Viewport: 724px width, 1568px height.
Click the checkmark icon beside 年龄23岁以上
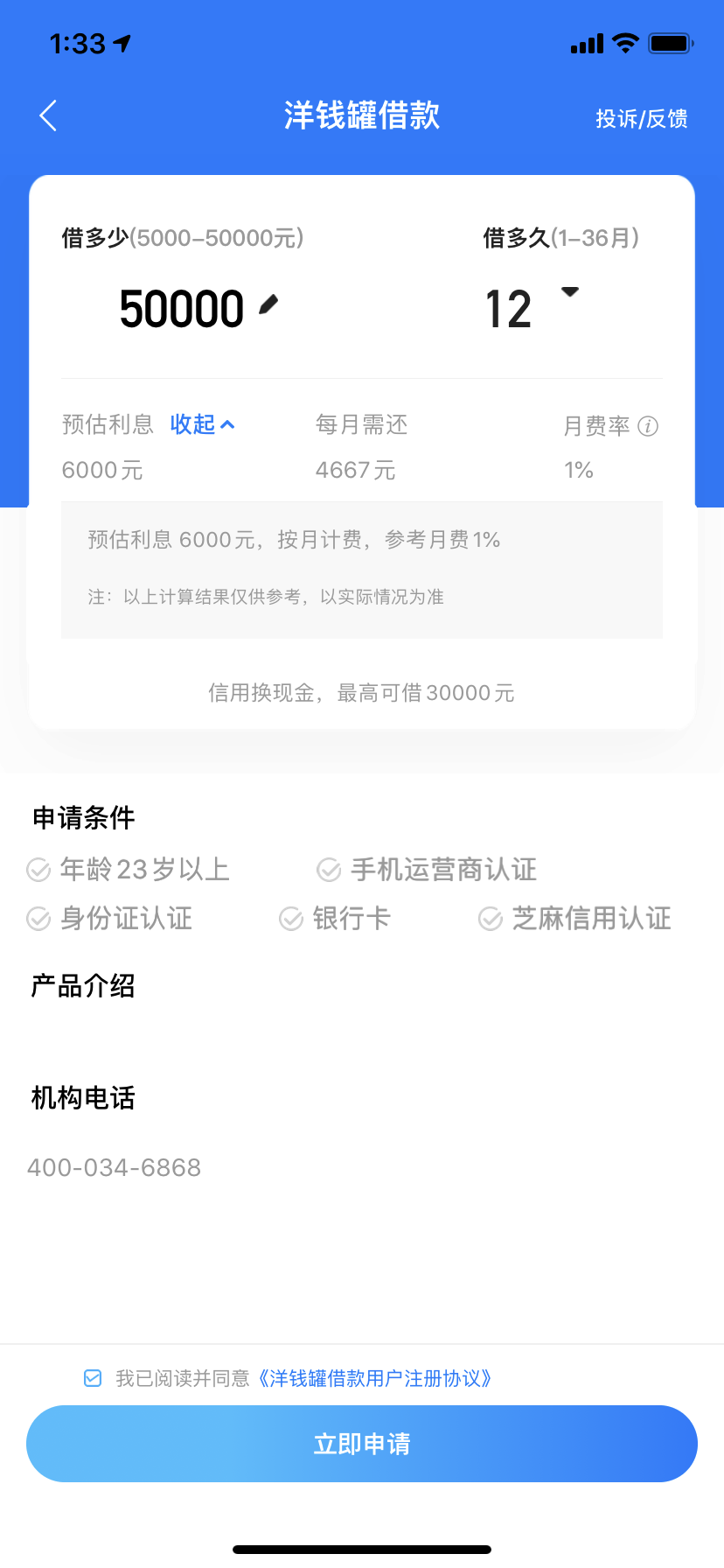38,869
